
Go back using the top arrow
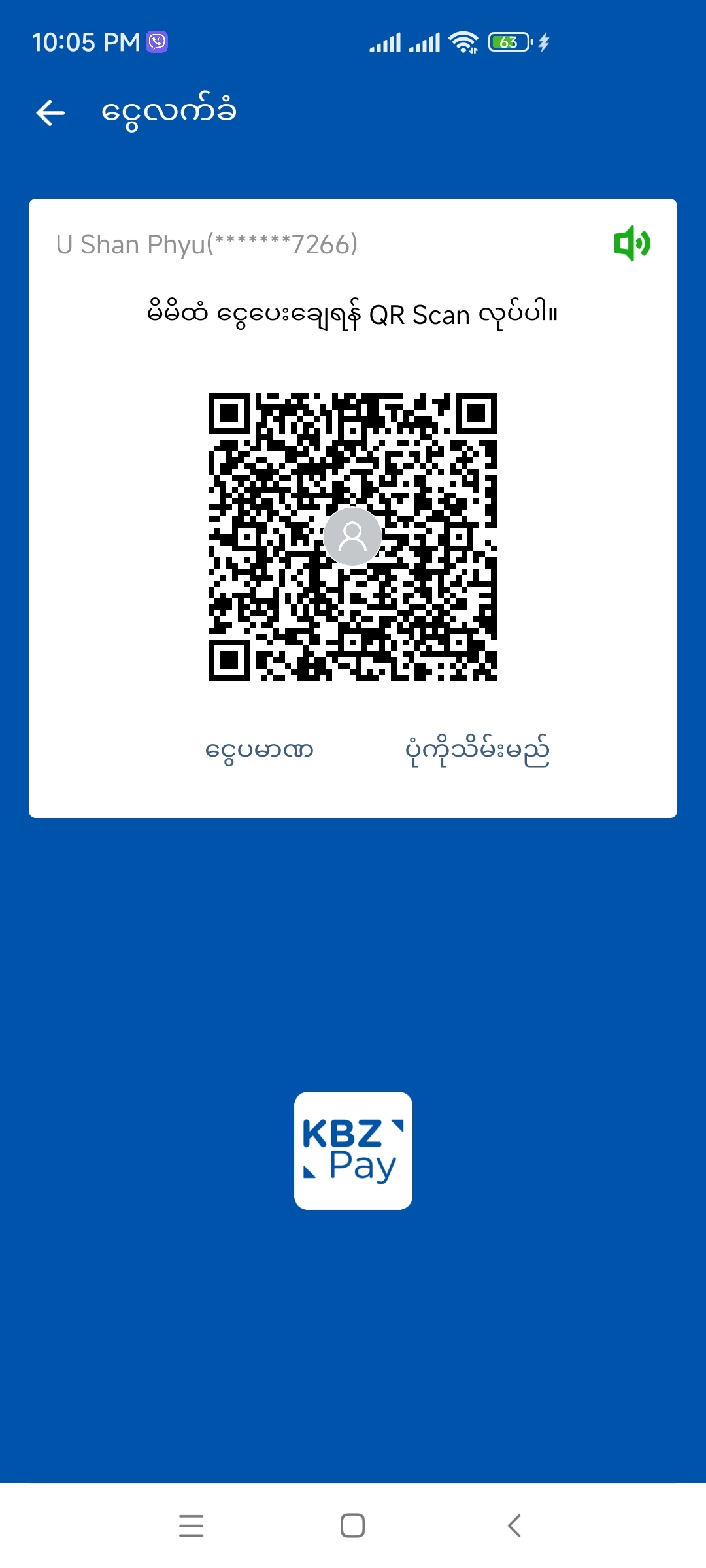click(50, 112)
